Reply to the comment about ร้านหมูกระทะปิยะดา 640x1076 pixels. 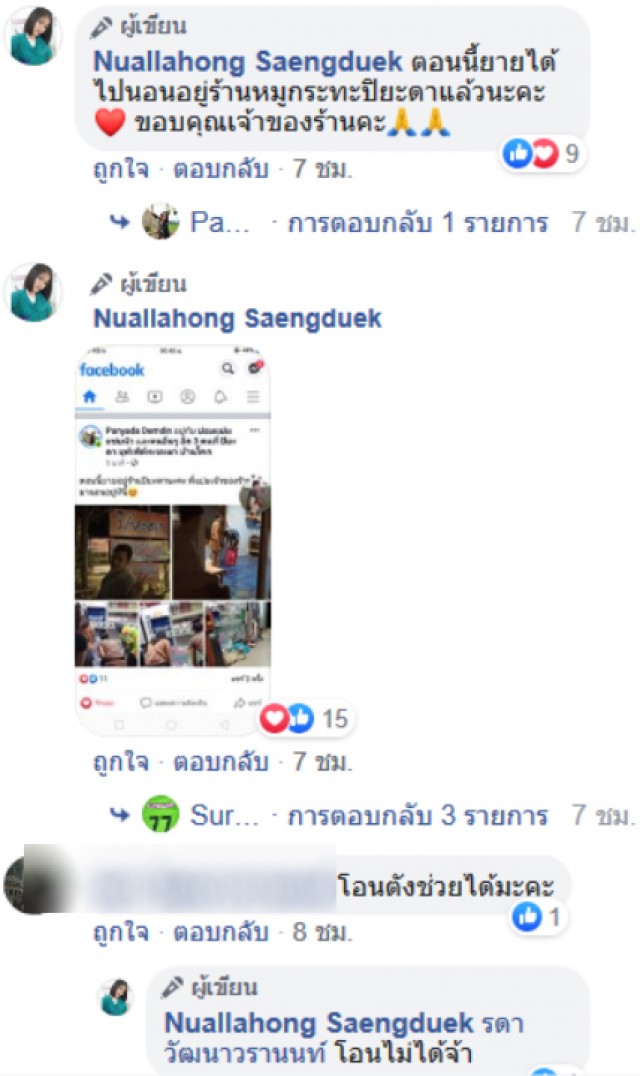tap(222, 169)
